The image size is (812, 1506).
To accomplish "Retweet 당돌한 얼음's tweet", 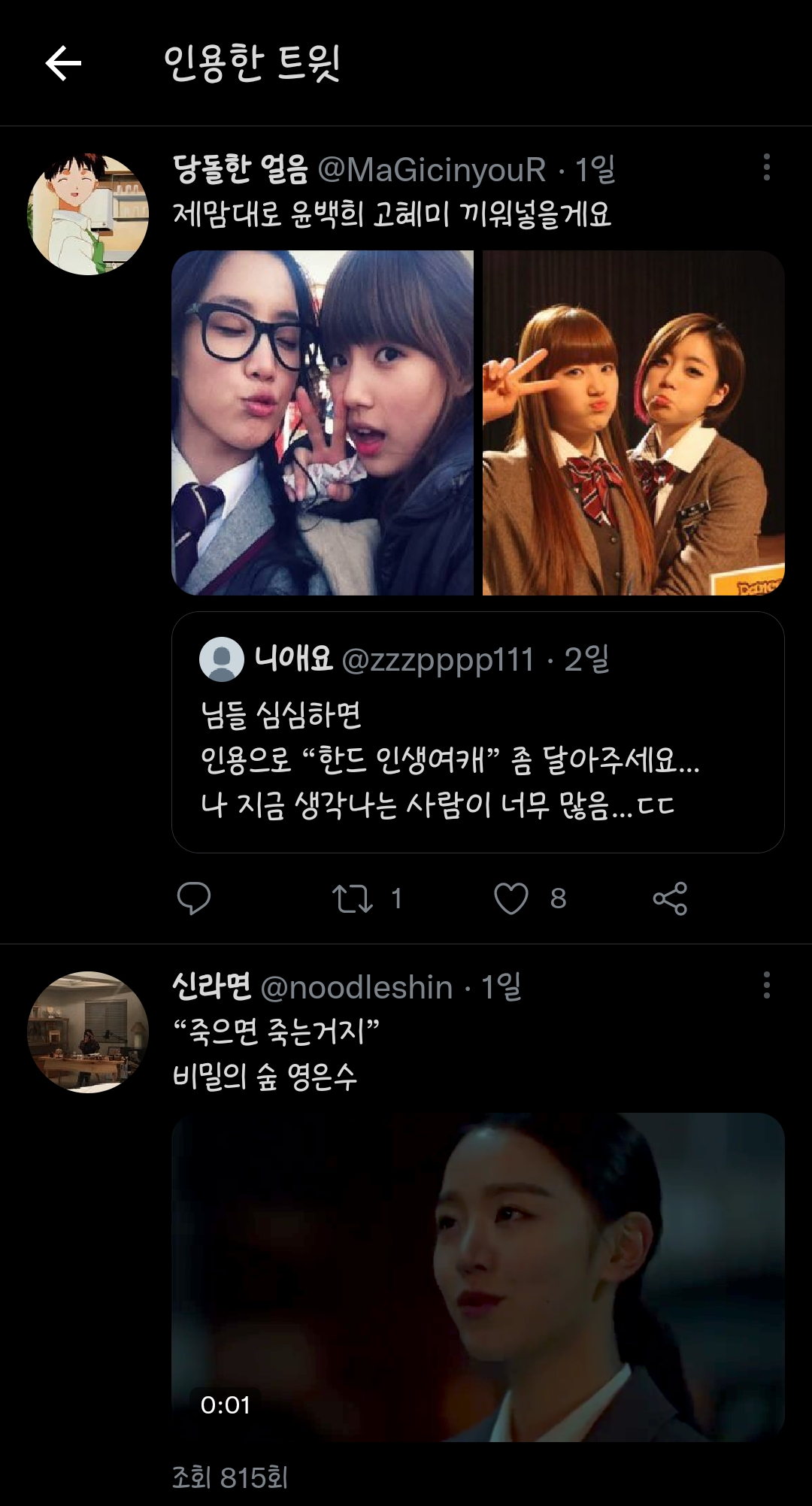I will pyautogui.click(x=353, y=898).
